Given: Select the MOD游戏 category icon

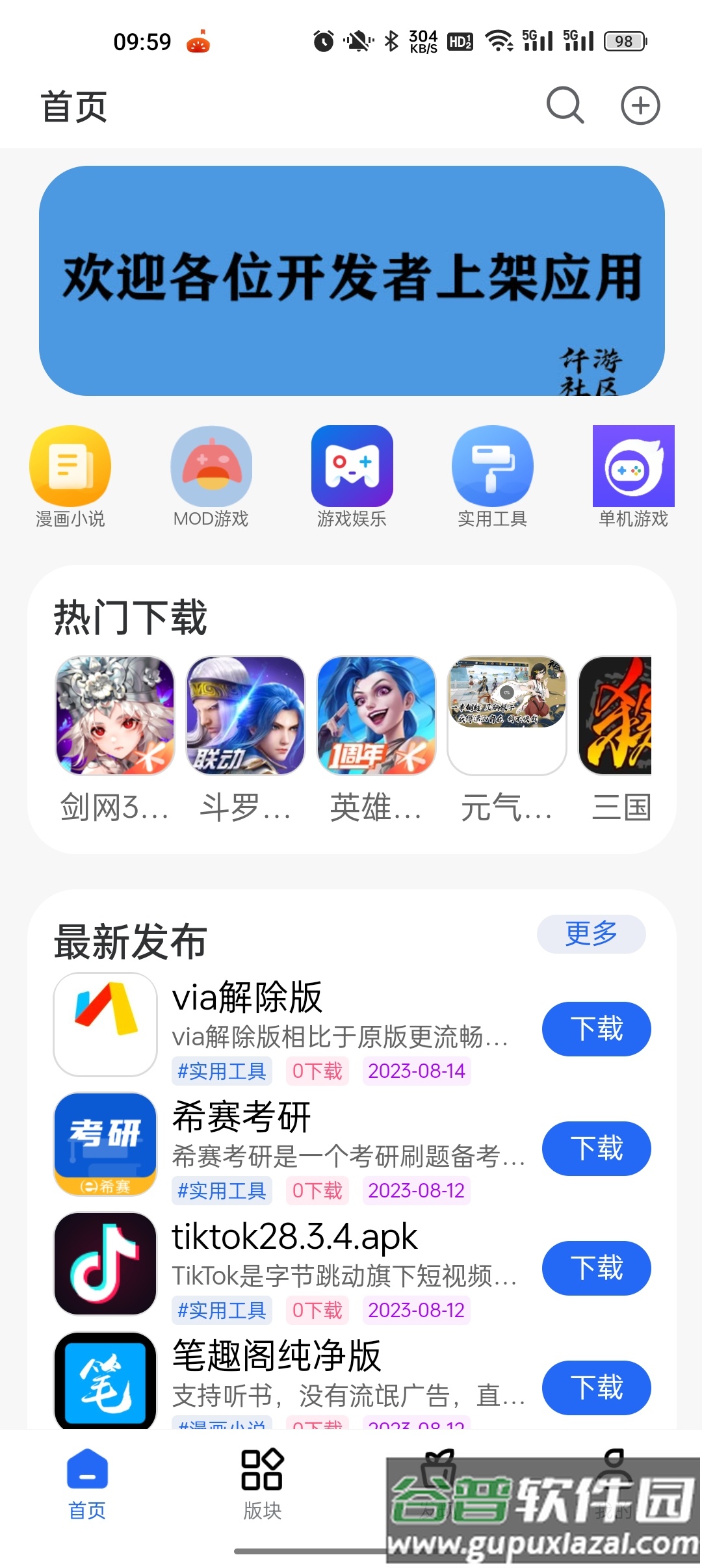Looking at the screenshot, I should click(211, 467).
